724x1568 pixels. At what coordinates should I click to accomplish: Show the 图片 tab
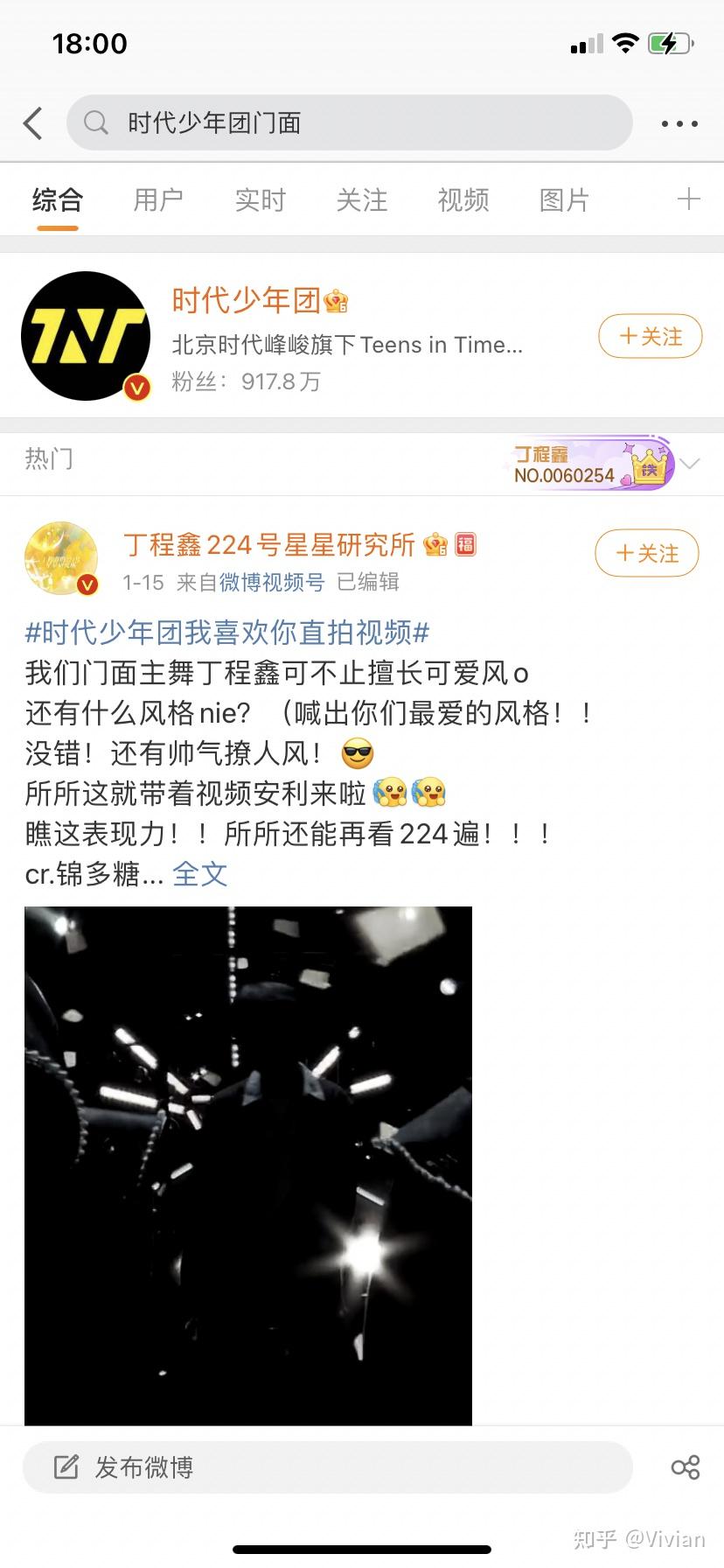click(564, 200)
